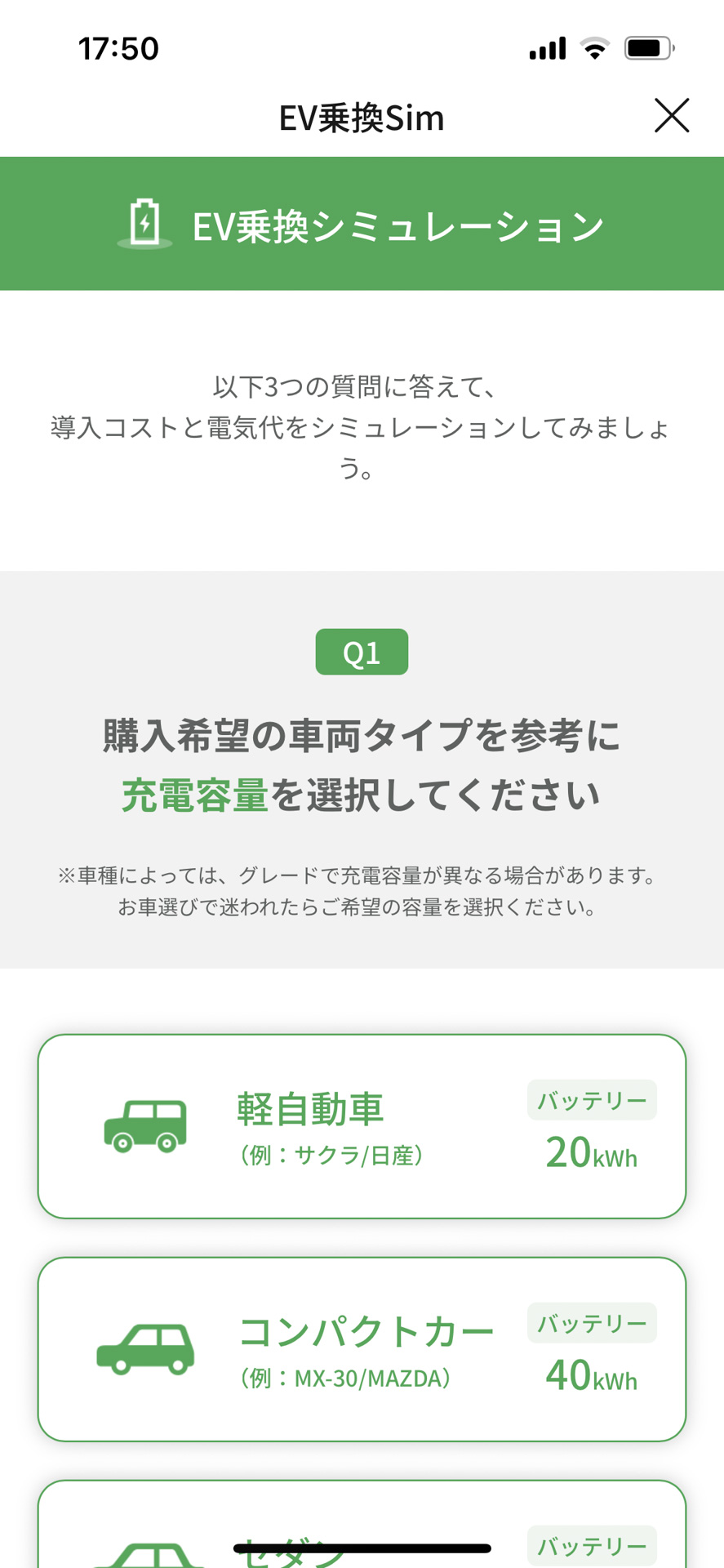Click the コンパクトカー car icon
This screenshot has width=724, height=1568.
[x=144, y=1349]
